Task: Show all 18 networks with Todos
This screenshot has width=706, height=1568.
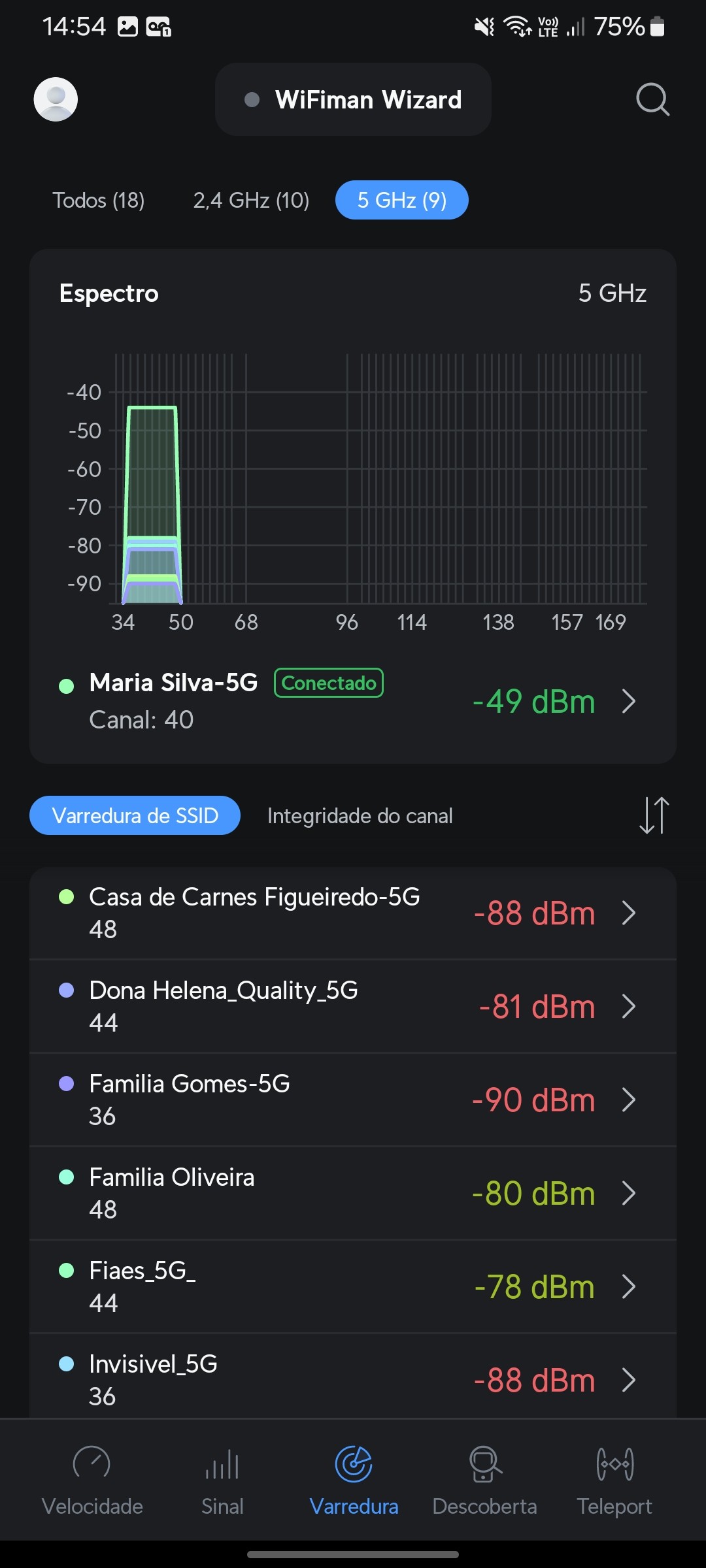Action: coord(99,200)
